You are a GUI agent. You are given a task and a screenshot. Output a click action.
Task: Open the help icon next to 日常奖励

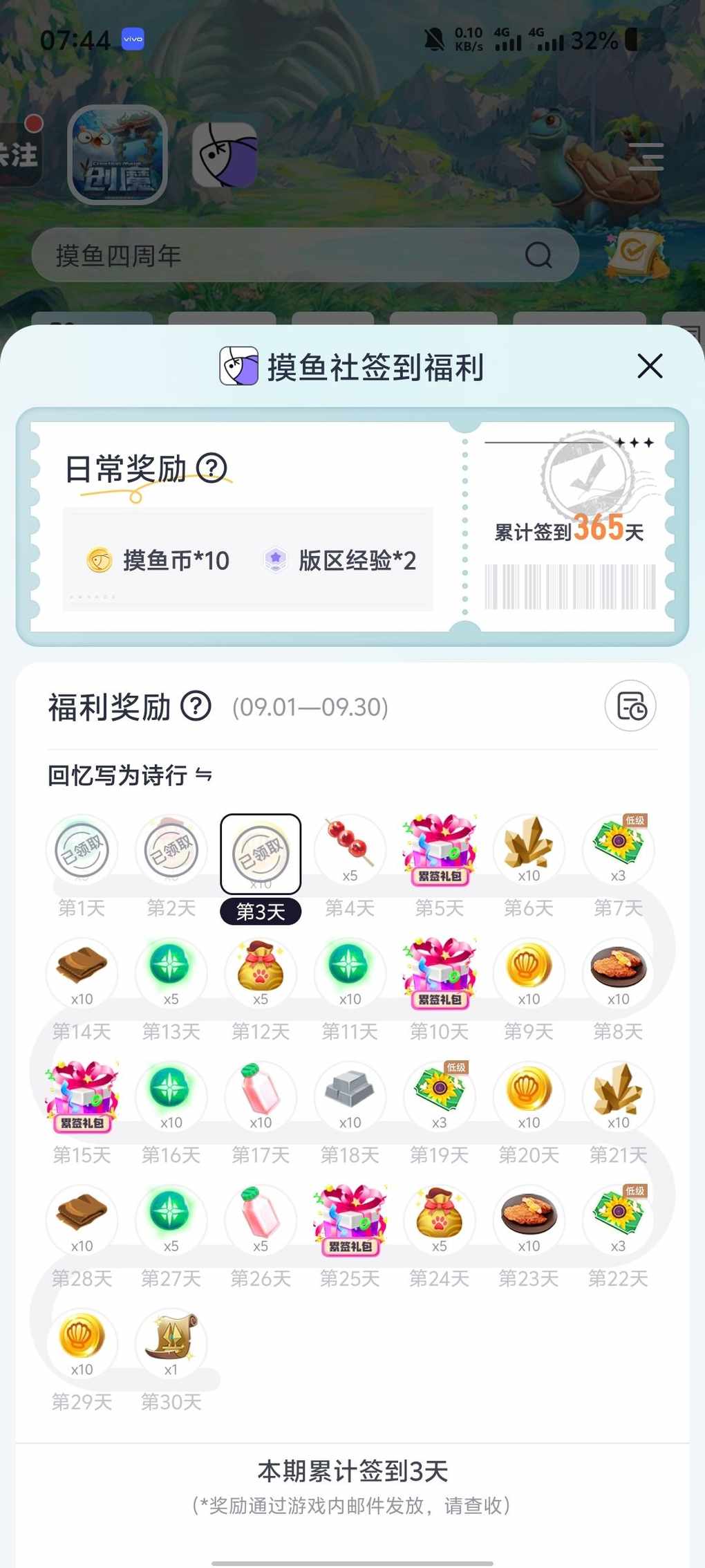click(211, 468)
